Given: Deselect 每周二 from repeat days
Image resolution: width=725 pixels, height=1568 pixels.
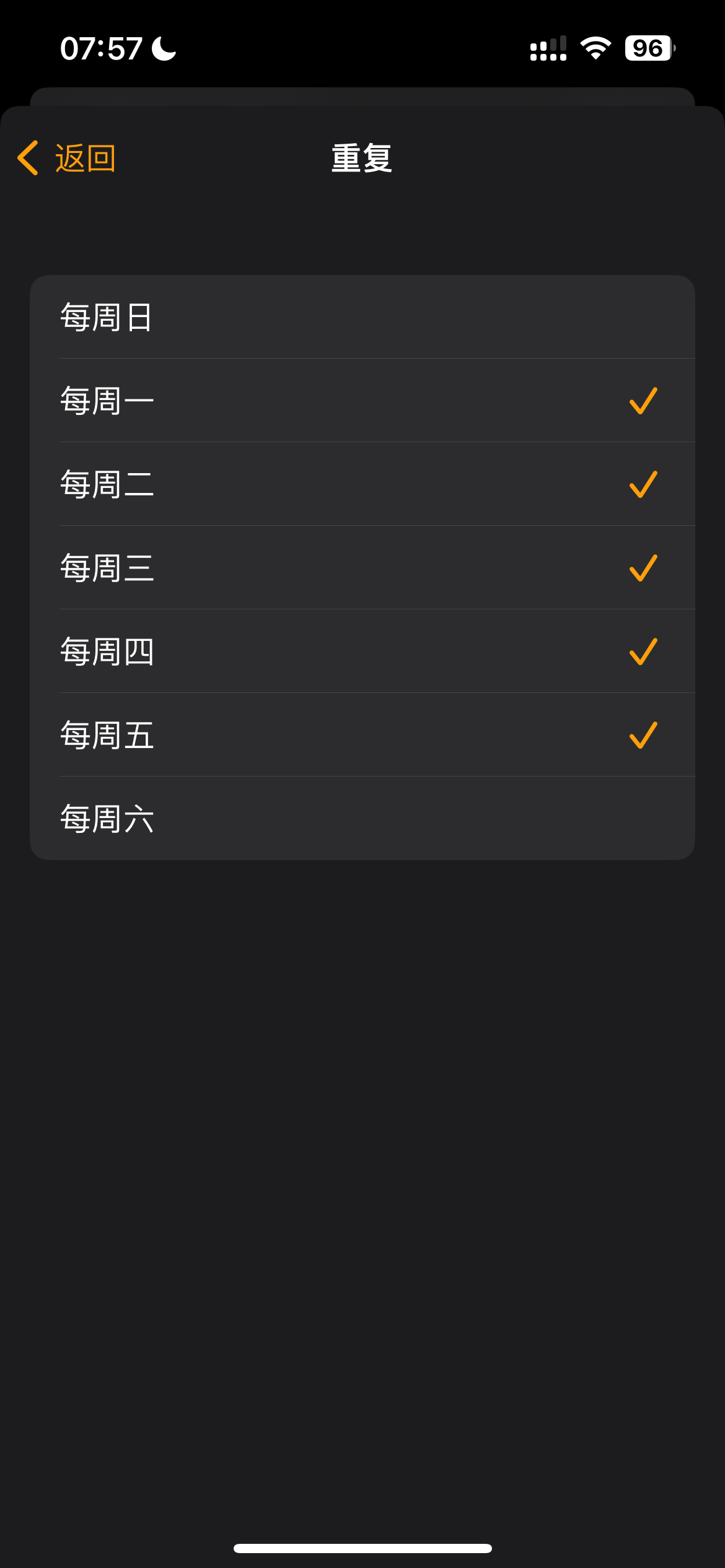Looking at the screenshot, I should click(x=362, y=484).
